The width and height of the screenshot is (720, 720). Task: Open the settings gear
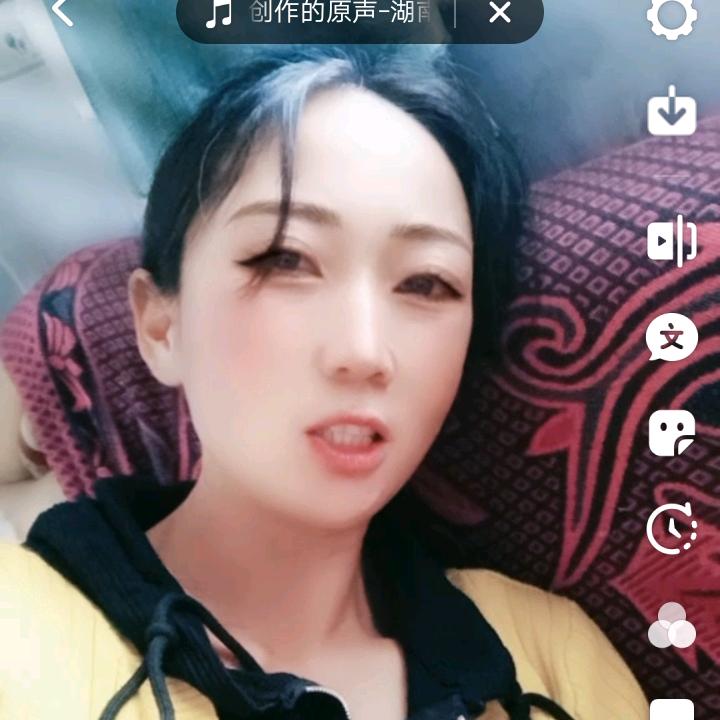pos(671,15)
